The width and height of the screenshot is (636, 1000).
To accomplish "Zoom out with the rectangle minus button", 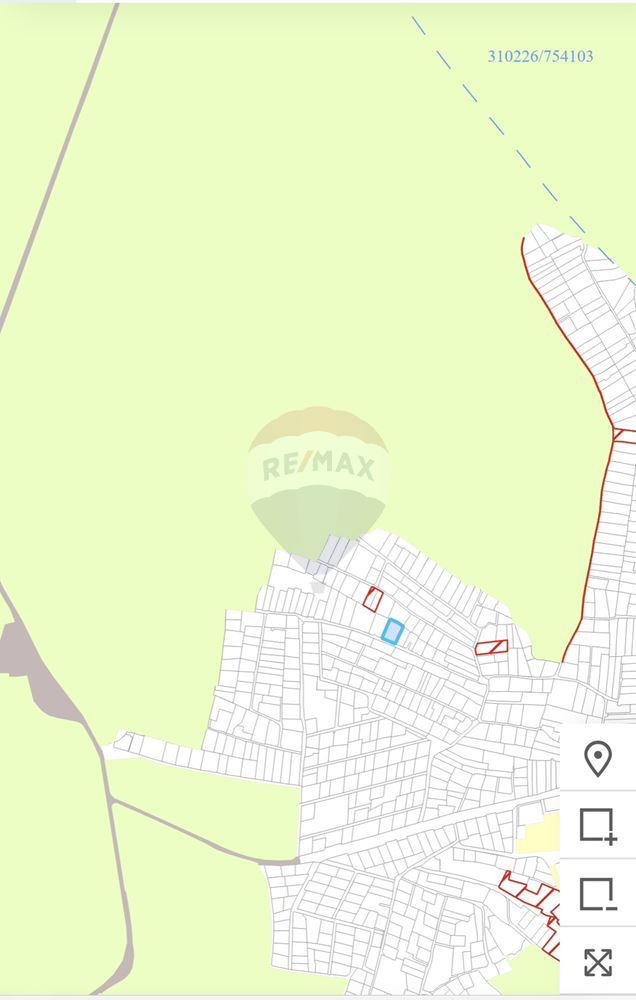I will pyautogui.click(x=598, y=893).
